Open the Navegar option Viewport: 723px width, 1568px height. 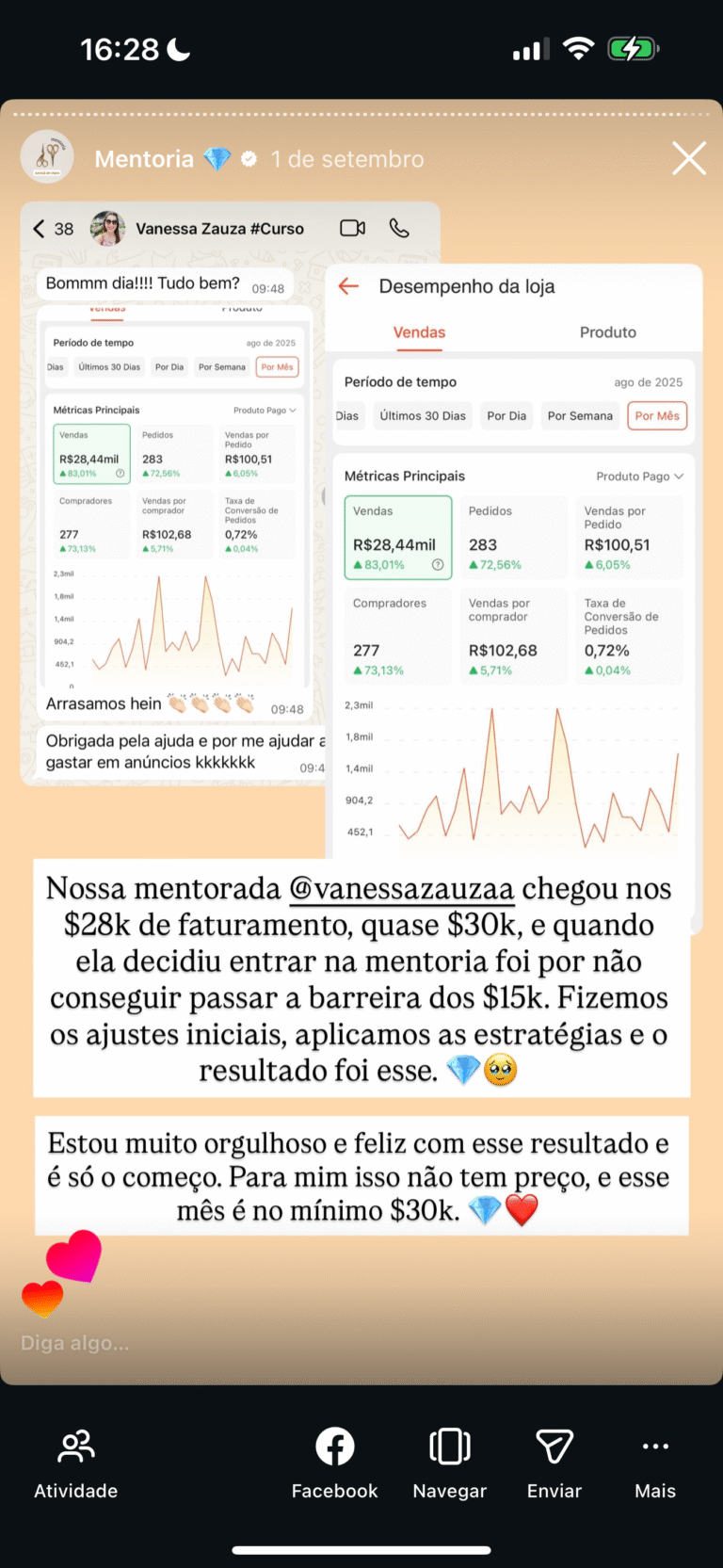449,1463
